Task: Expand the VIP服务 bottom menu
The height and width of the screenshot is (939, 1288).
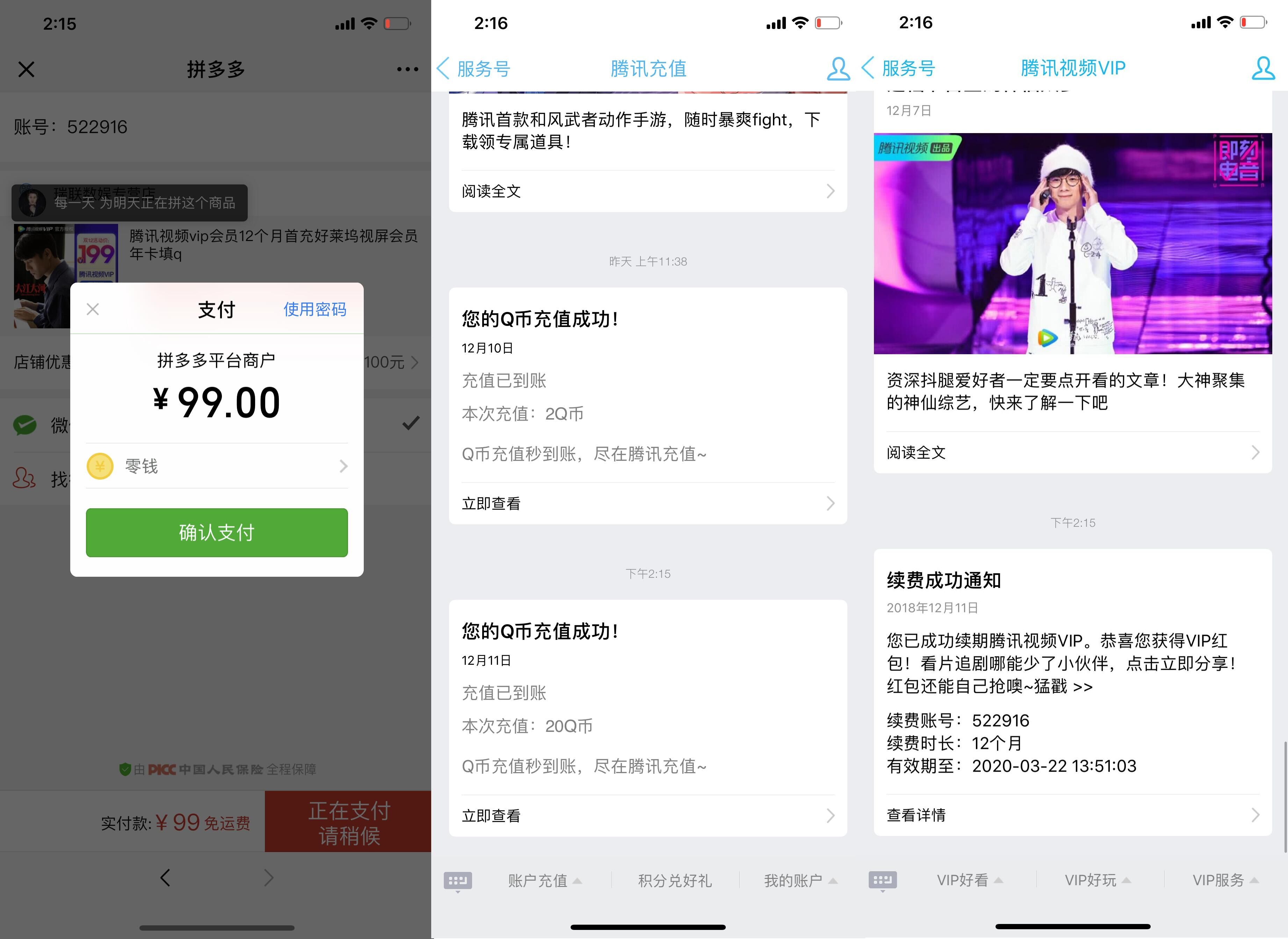Action: (x=1225, y=880)
